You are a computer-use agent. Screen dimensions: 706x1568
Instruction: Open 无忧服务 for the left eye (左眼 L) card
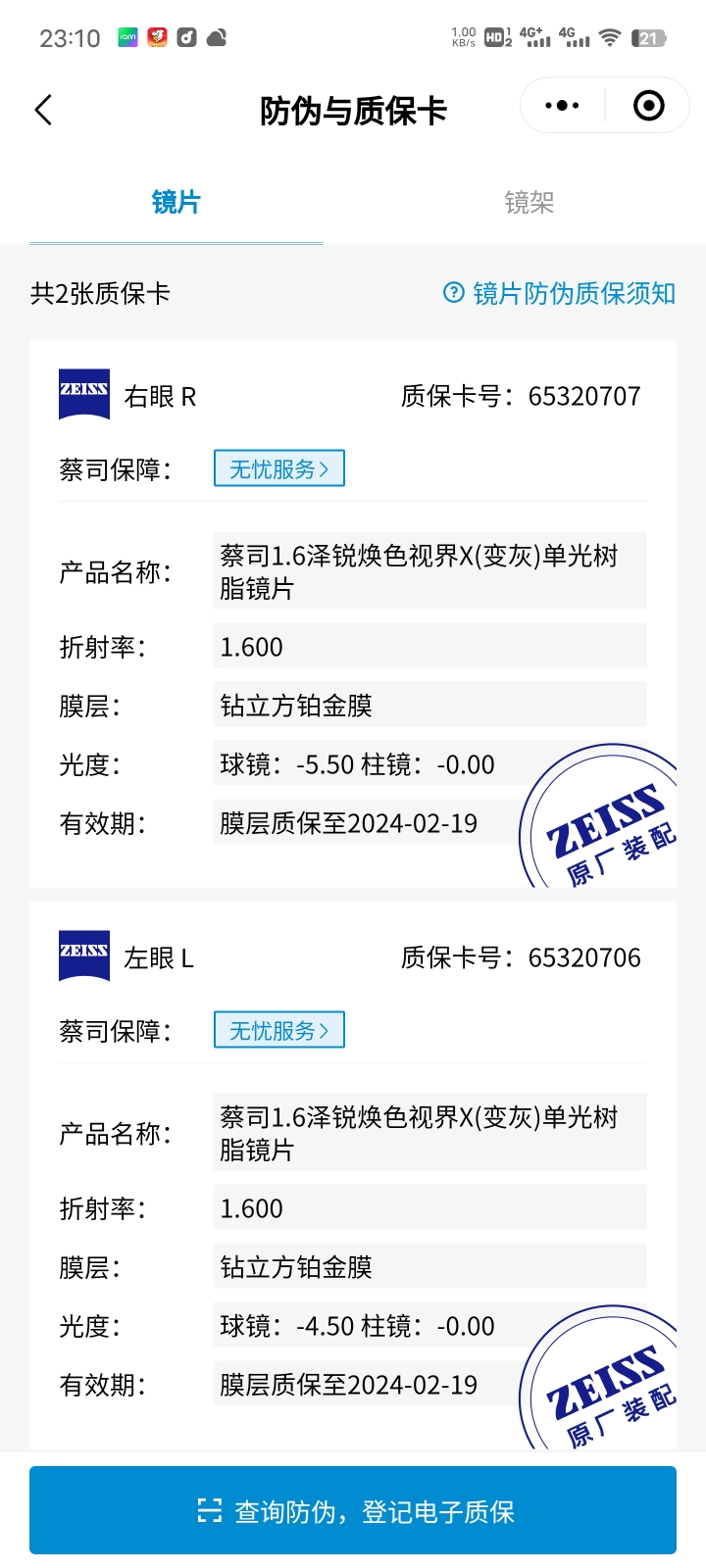[279, 1030]
